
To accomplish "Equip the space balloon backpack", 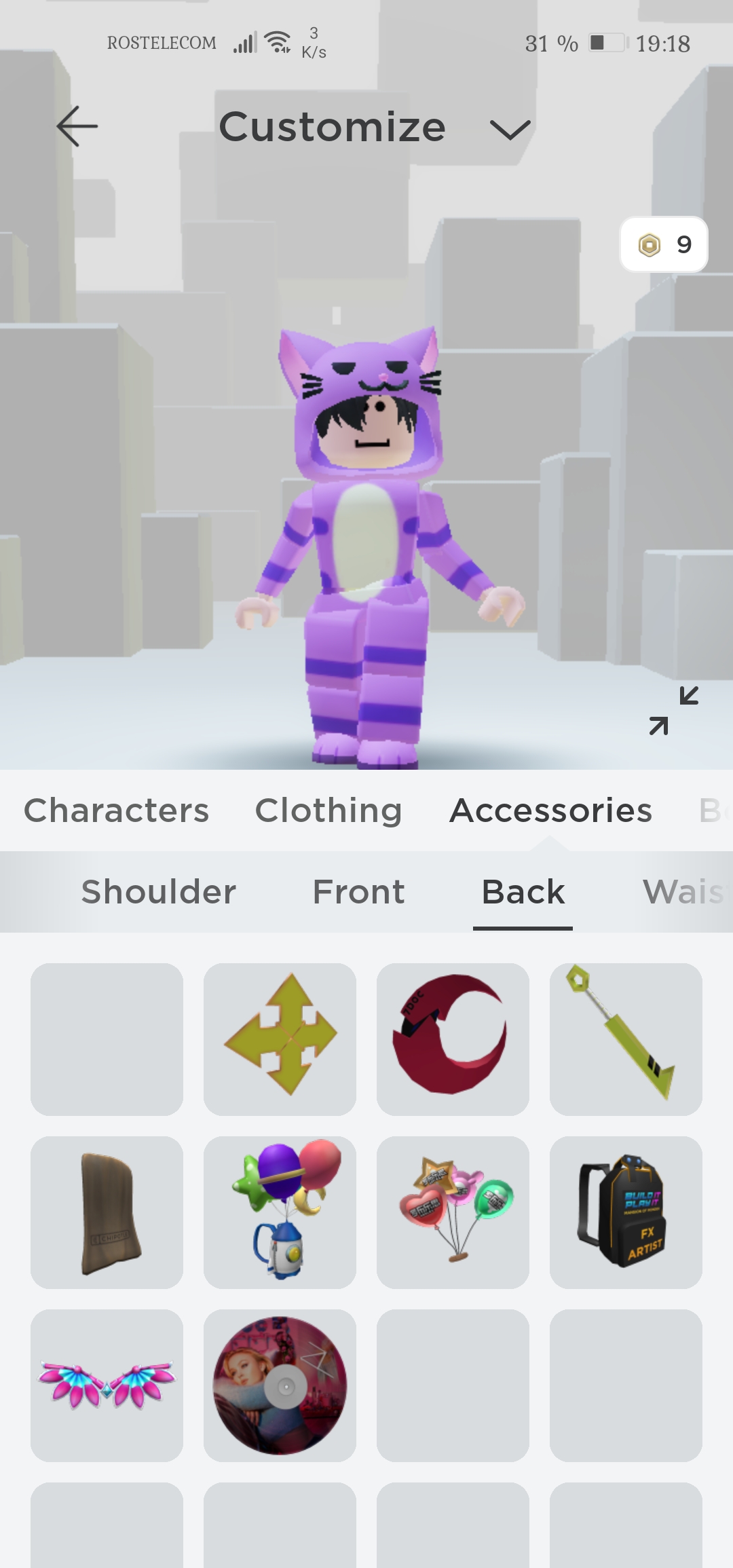I will tap(280, 1212).
